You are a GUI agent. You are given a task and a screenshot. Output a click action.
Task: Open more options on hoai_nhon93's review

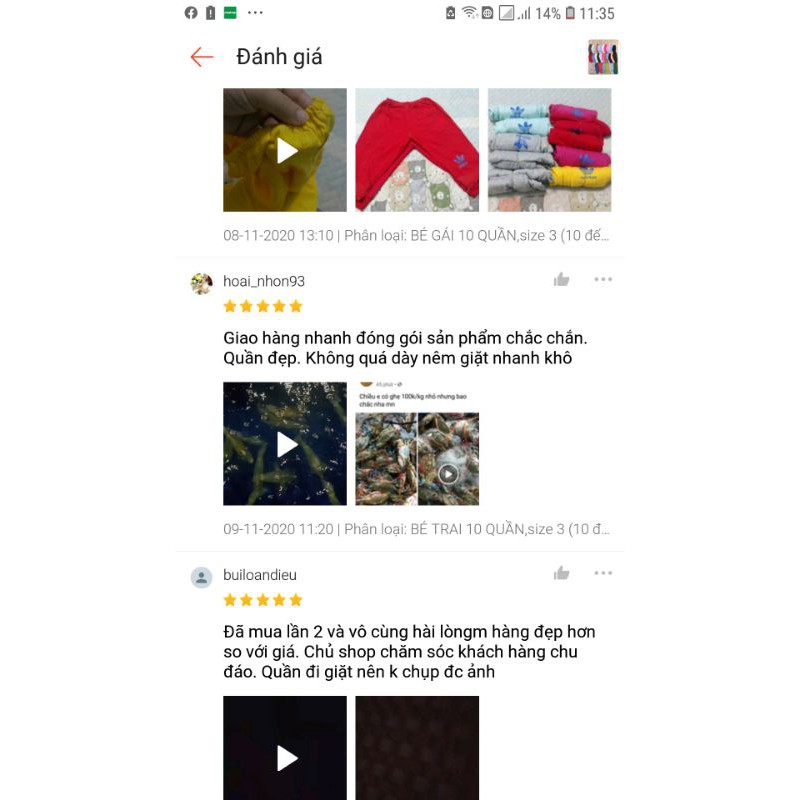[603, 280]
